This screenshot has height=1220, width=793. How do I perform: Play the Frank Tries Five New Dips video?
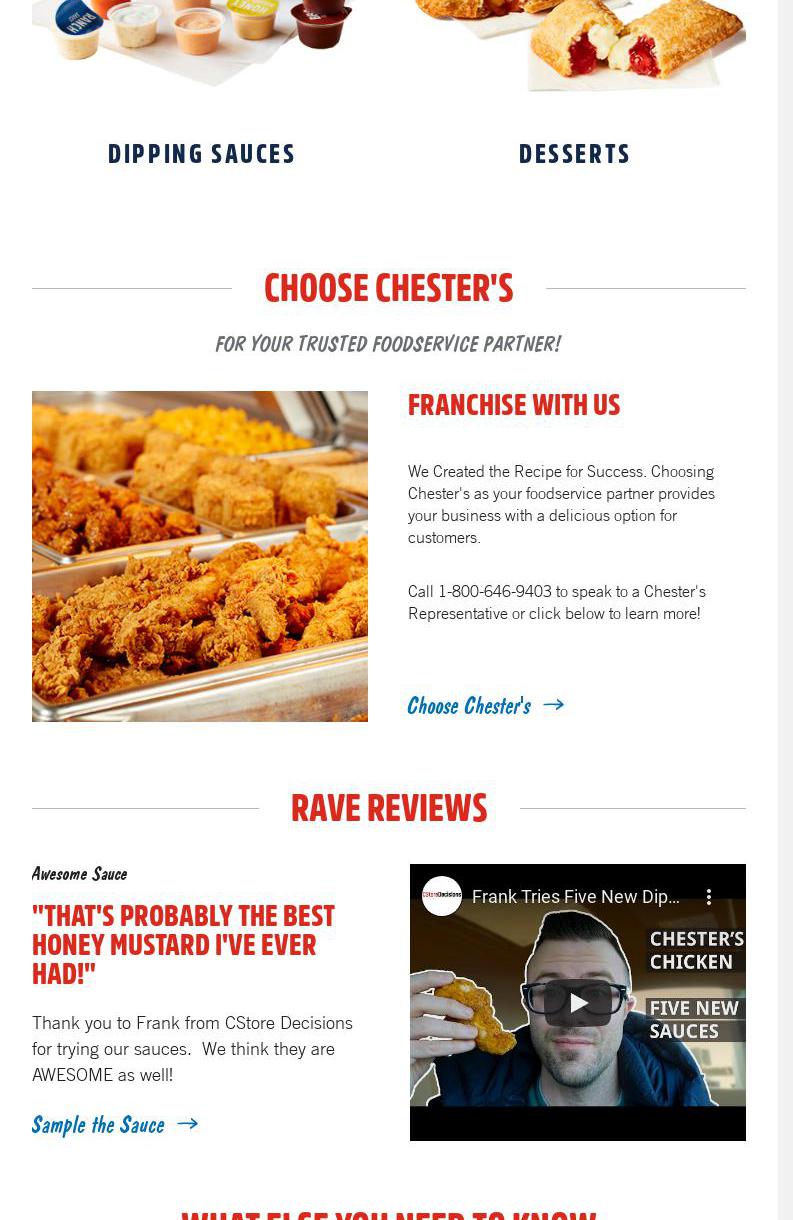point(578,1002)
